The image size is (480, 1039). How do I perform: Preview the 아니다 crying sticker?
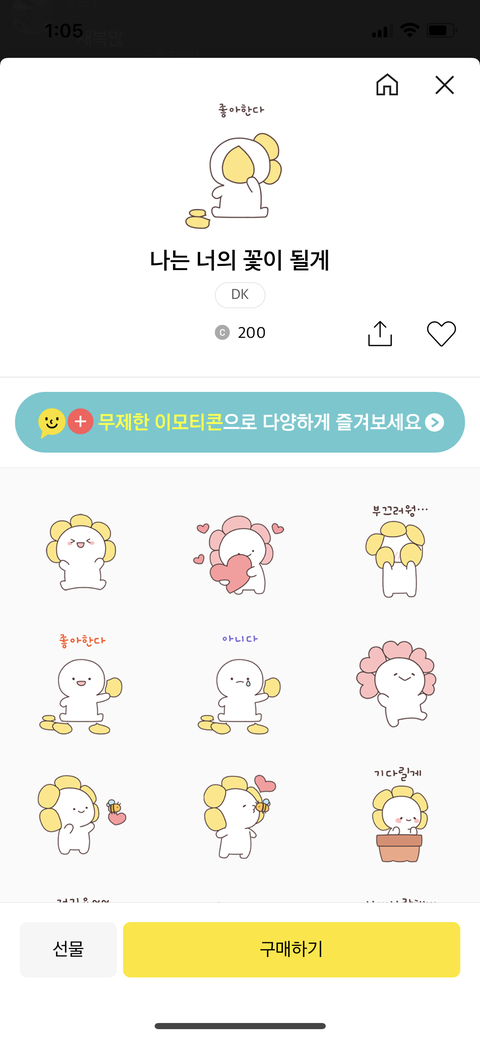tap(239, 685)
